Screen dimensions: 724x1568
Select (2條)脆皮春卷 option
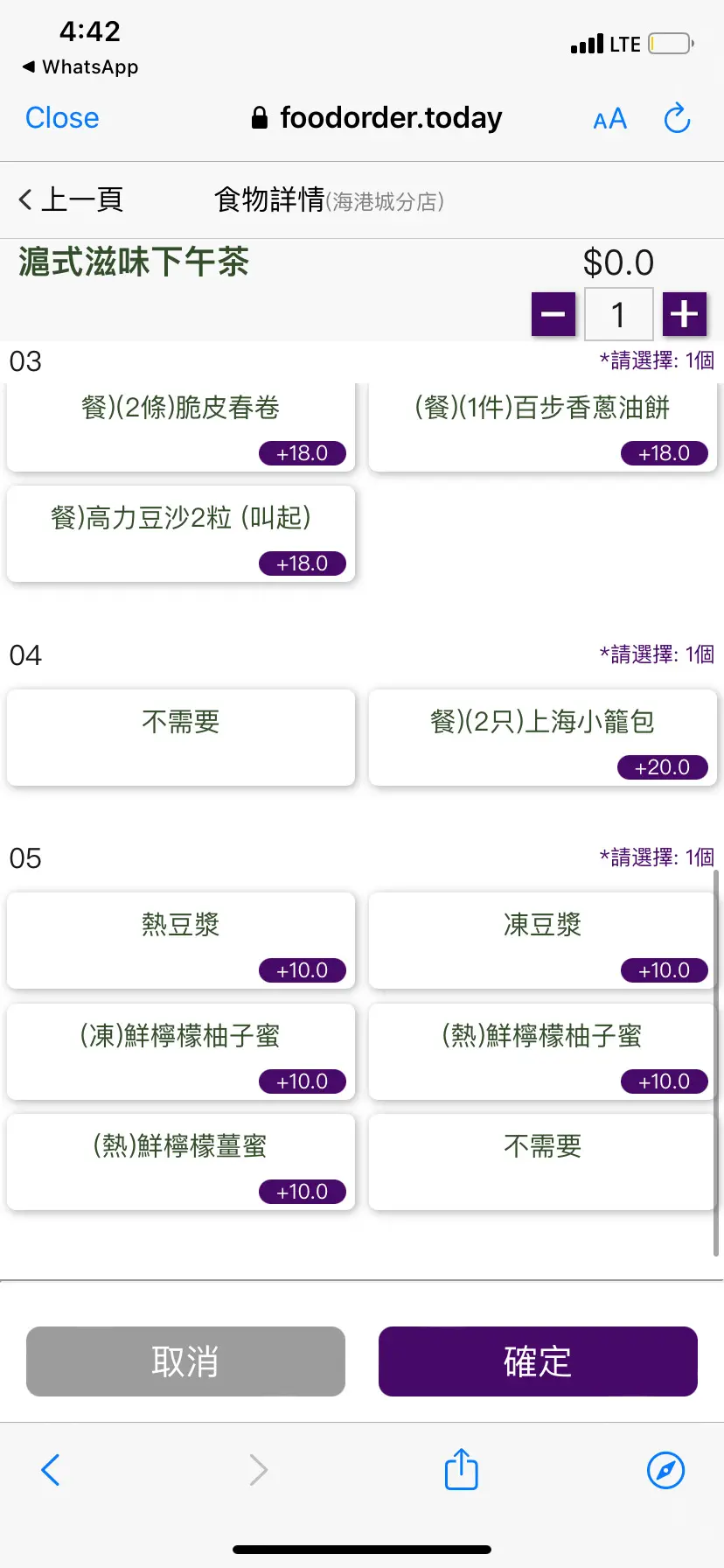pyautogui.click(x=181, y=428)
